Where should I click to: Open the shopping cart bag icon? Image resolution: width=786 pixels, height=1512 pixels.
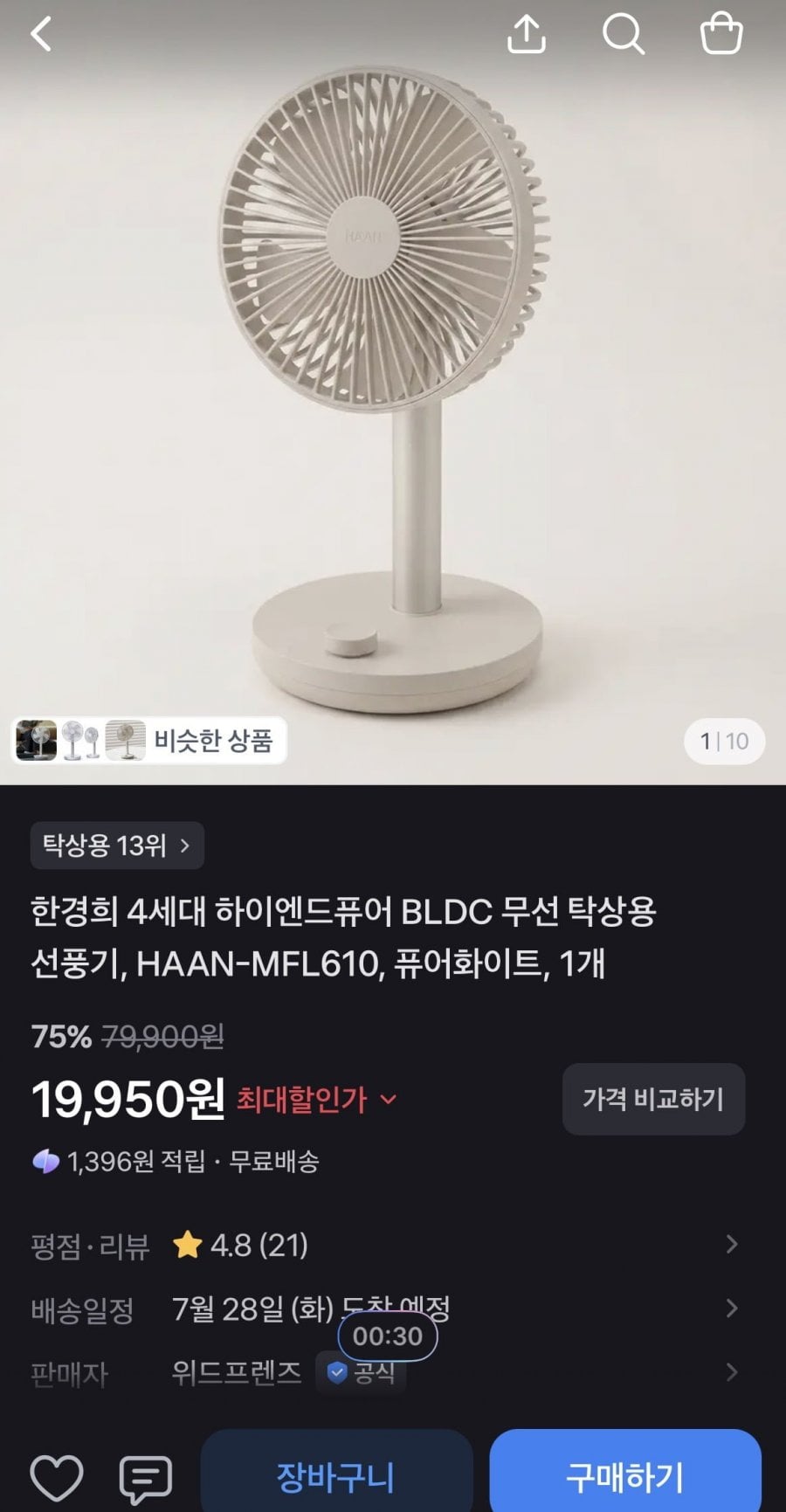[721, 33]
